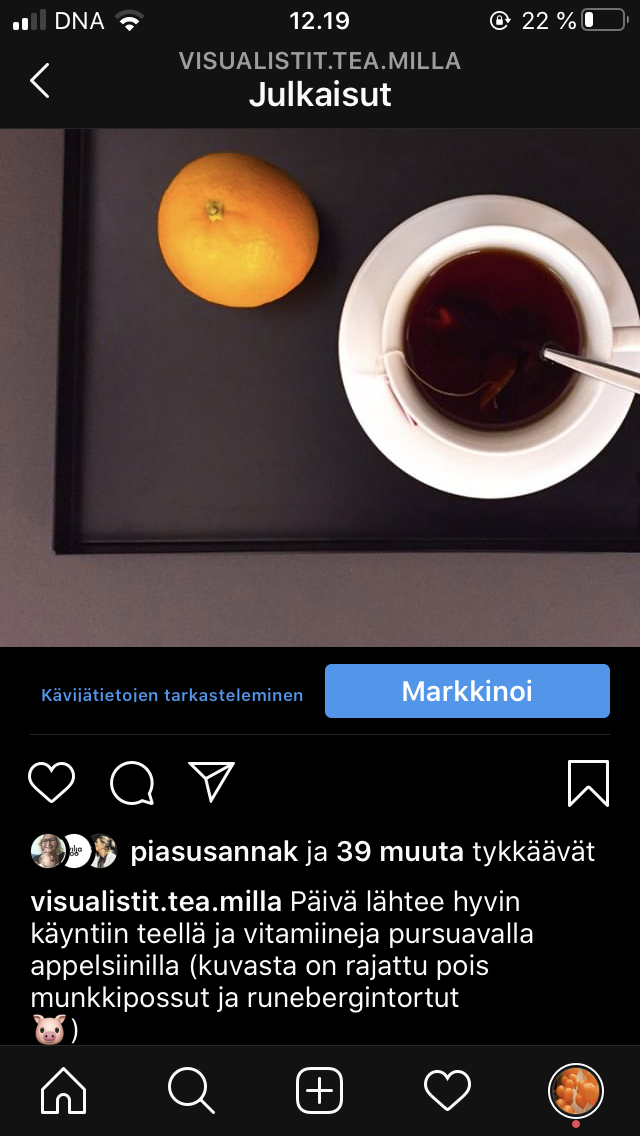The width and height of the screenshot is (640, 1136).
Task: Tap the blue Markkinoi button
Action: click(467, 691)
